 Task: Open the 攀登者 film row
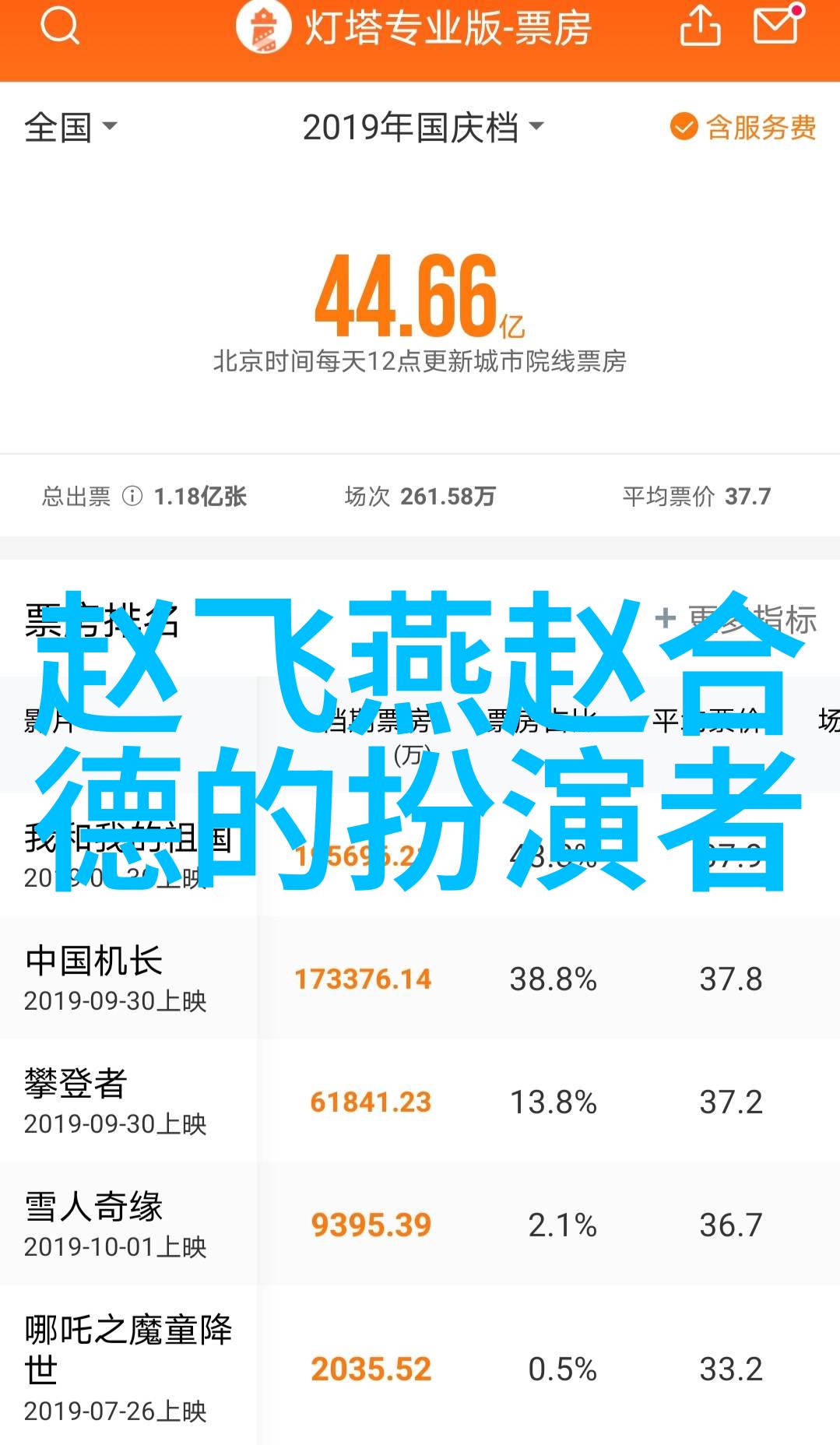420,1102
